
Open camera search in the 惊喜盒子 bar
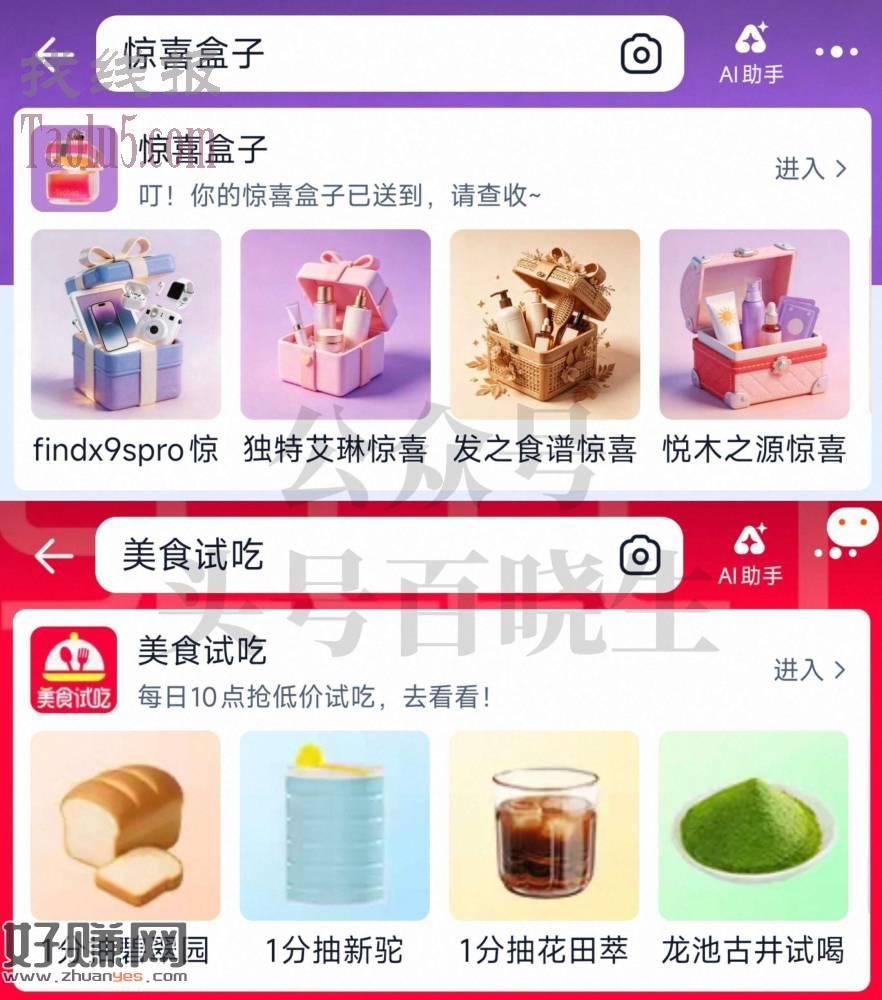641,54
